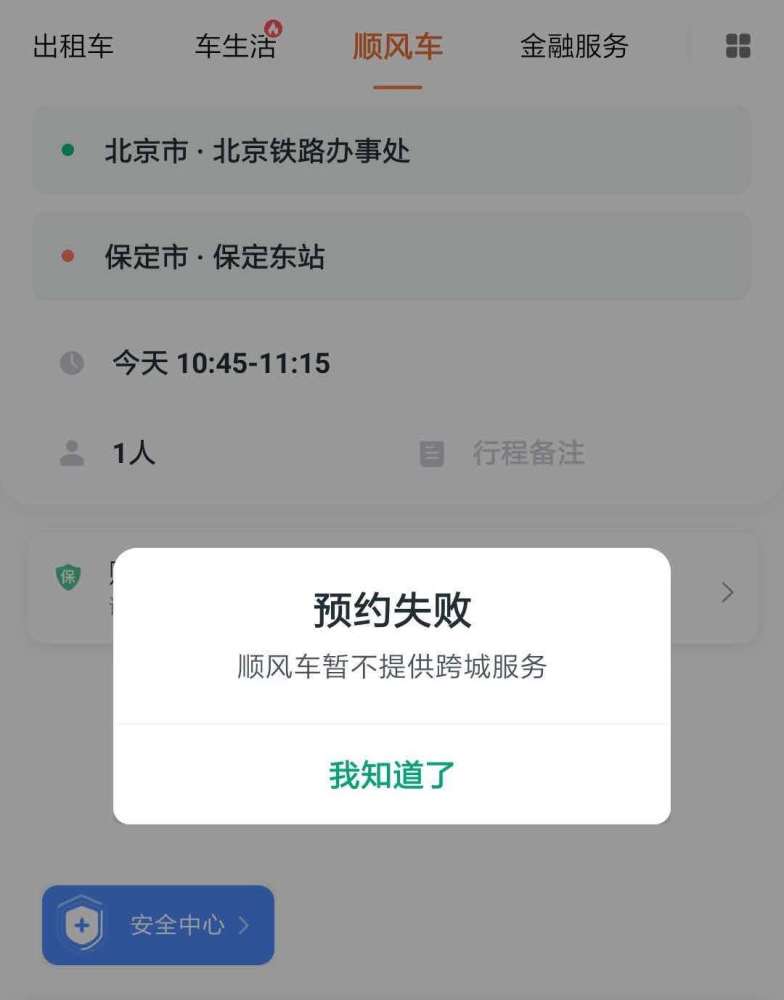Select the 顺风车 tab
The height and width of the screenshot is (1000, 784).
[397, 46]
